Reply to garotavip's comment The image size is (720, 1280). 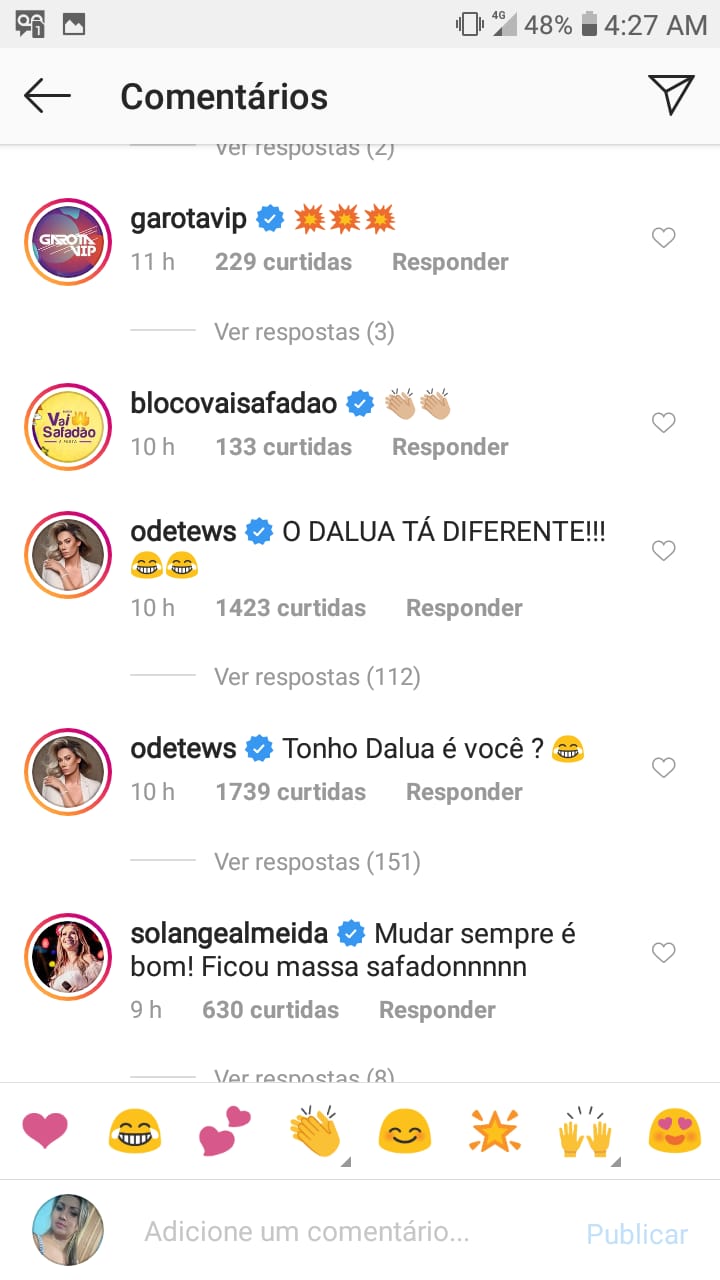450,262
